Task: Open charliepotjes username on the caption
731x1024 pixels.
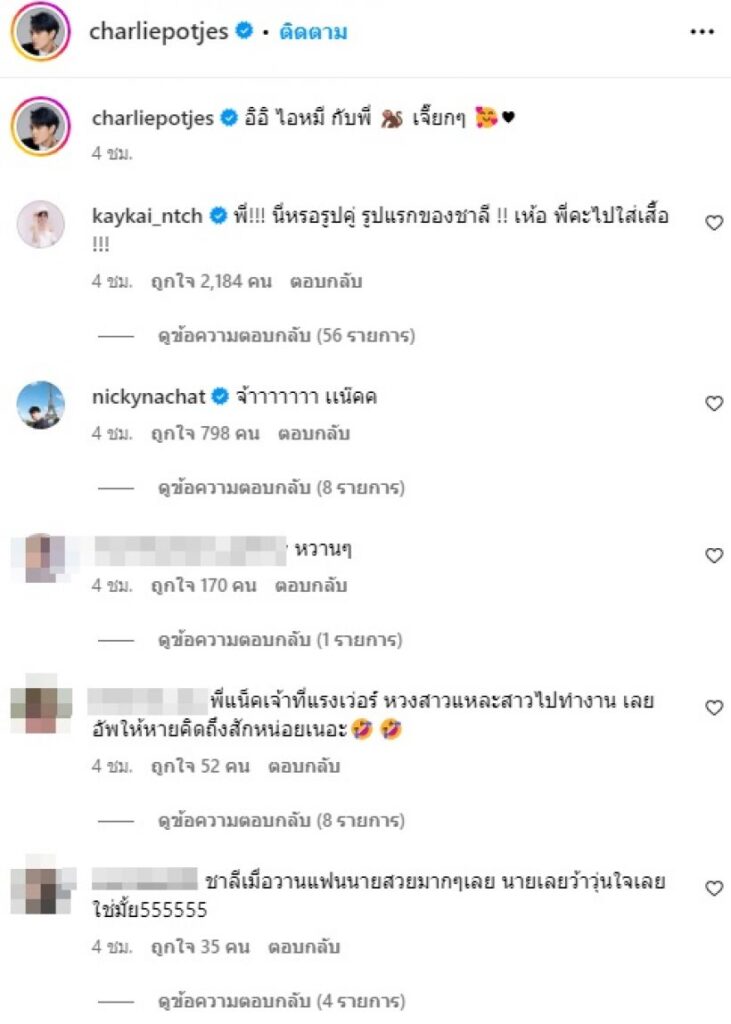Action: [152, 118]
